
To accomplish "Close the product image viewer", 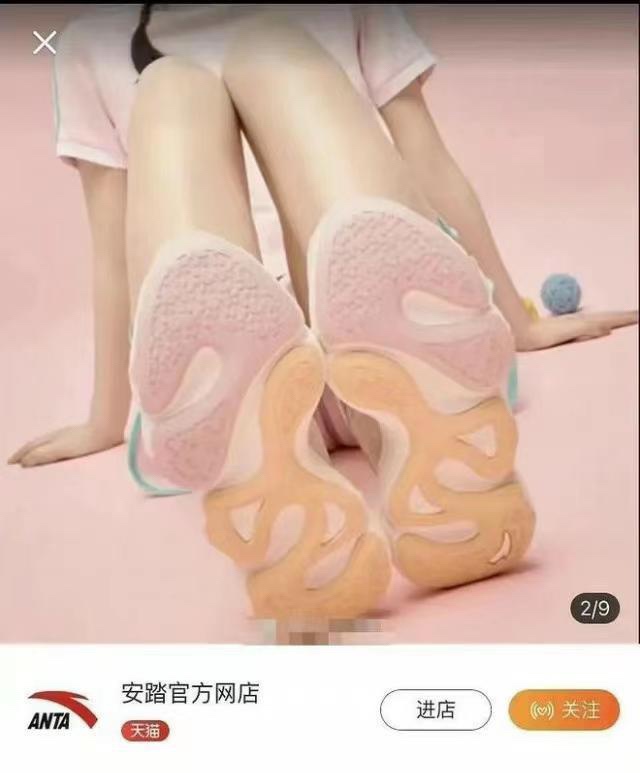I will click(x=44, y=42).
